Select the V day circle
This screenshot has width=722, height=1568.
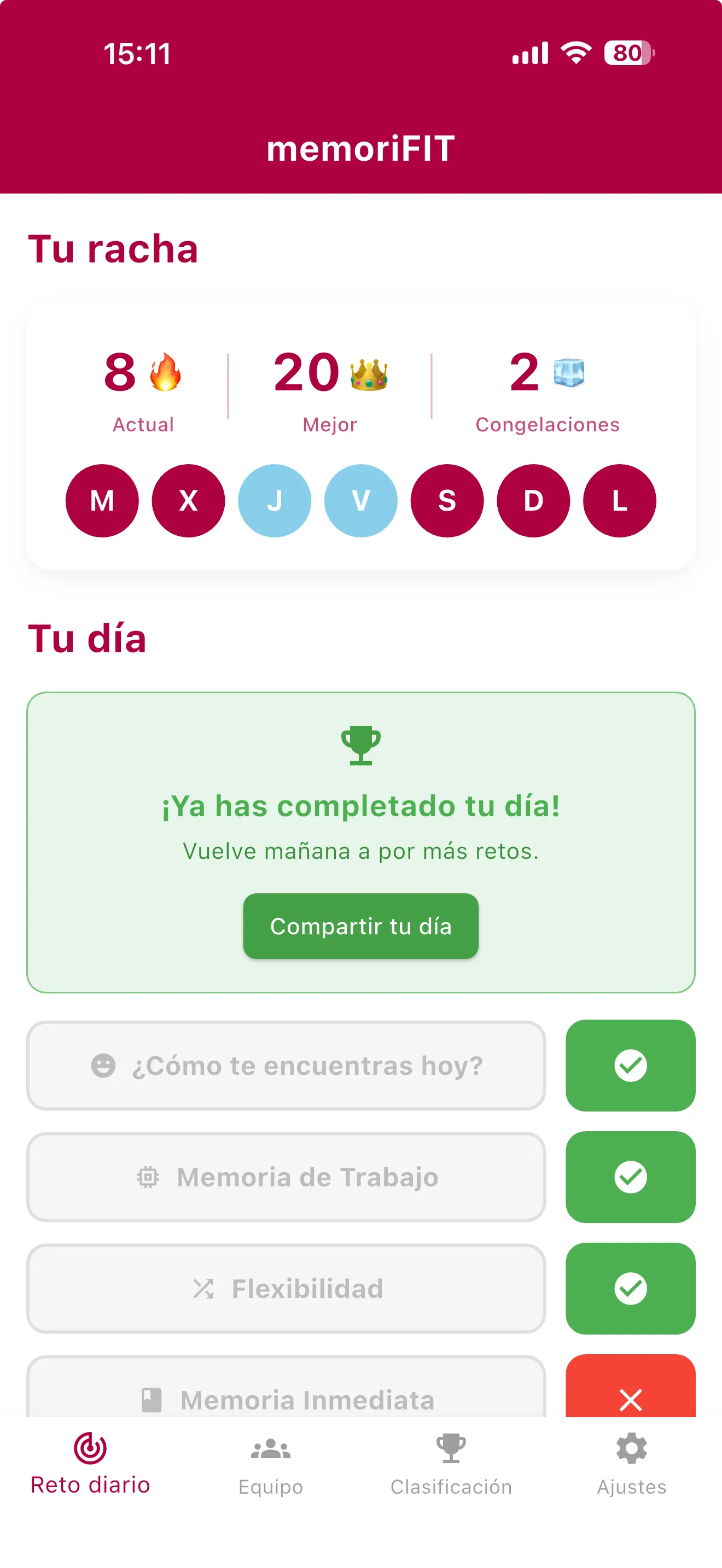point(361,500)
